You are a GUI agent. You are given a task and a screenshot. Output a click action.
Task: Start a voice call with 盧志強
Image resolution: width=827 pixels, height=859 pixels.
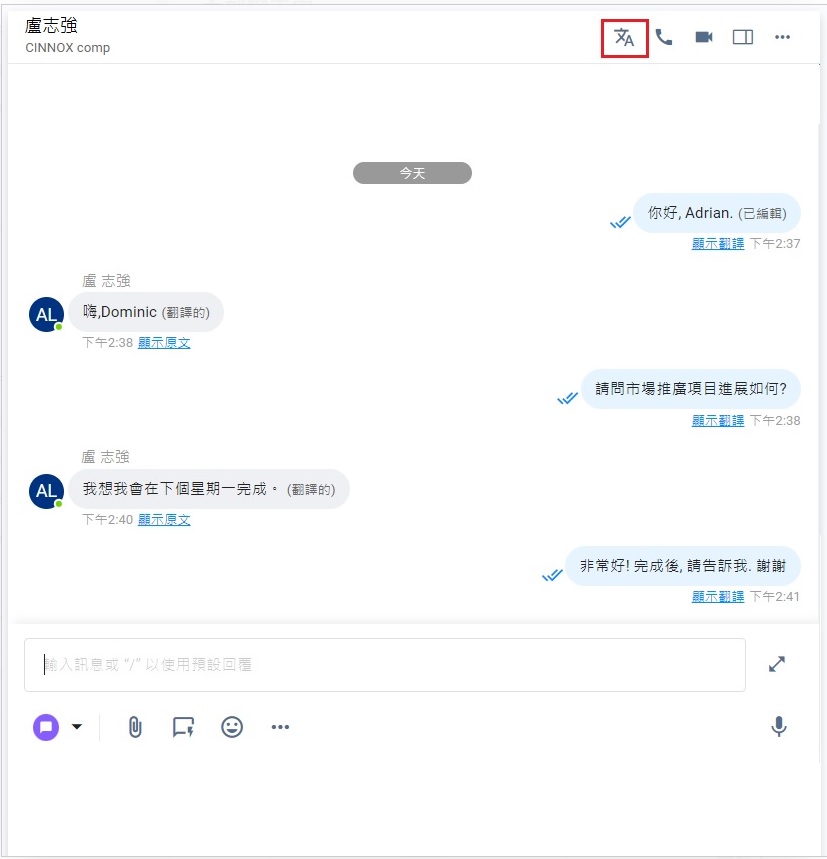[664, 38]
